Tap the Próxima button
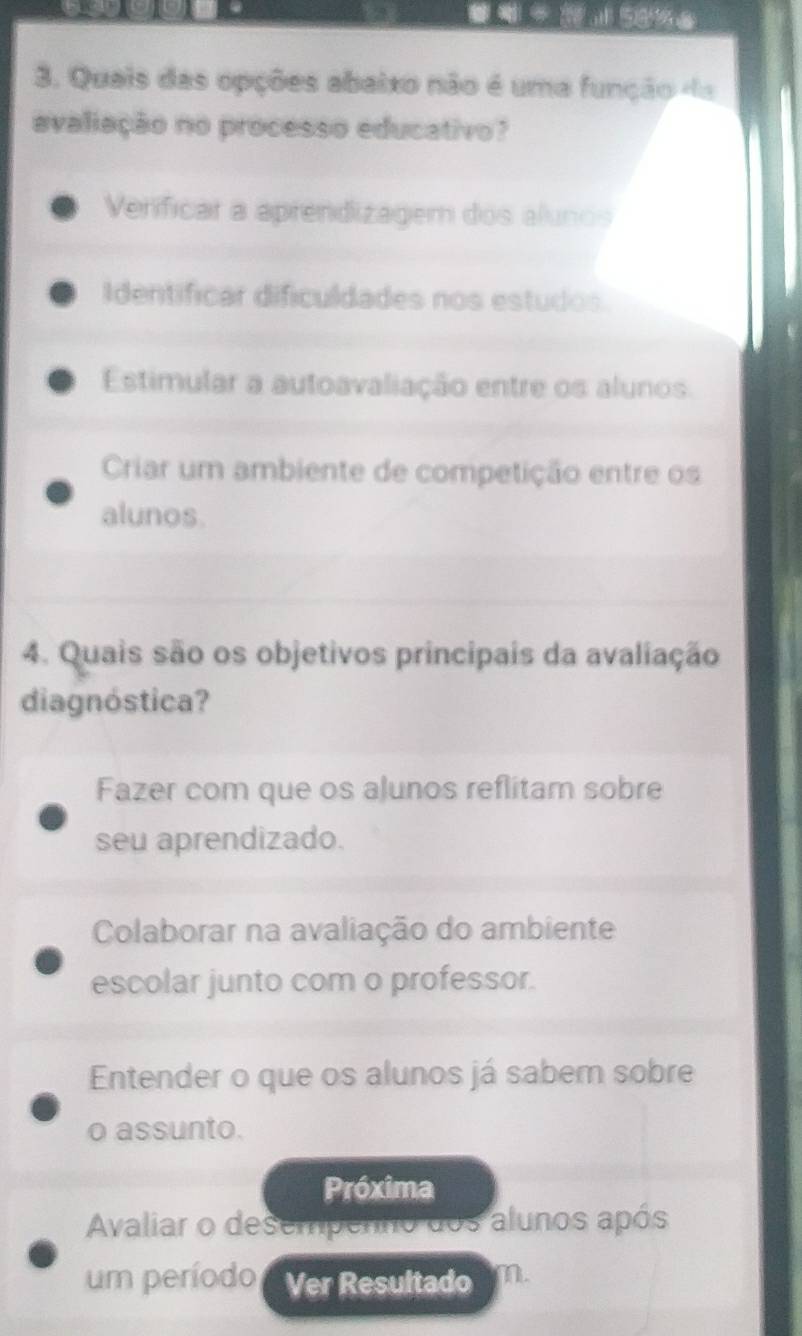802x1336 pixels. click(x=379, y=1189)
